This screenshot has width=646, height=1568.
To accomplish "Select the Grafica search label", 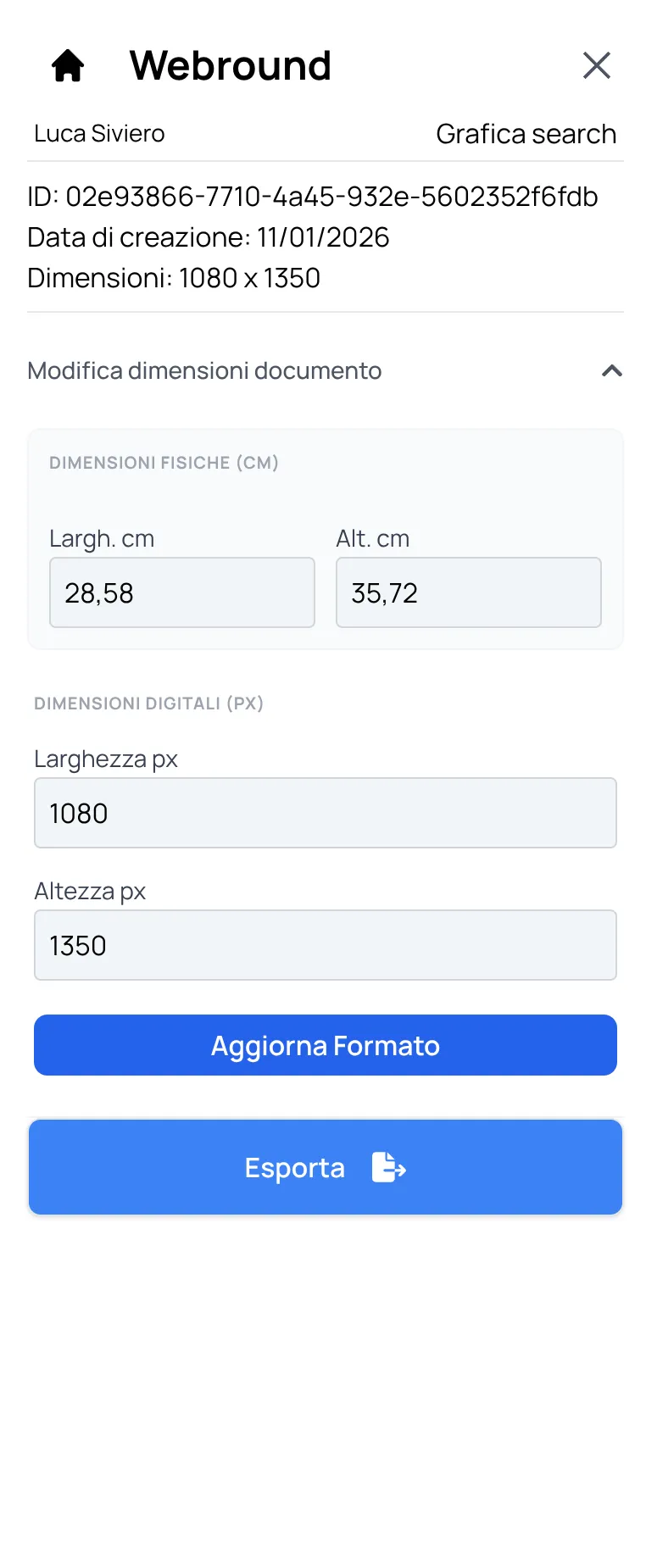I will point(526,133).
